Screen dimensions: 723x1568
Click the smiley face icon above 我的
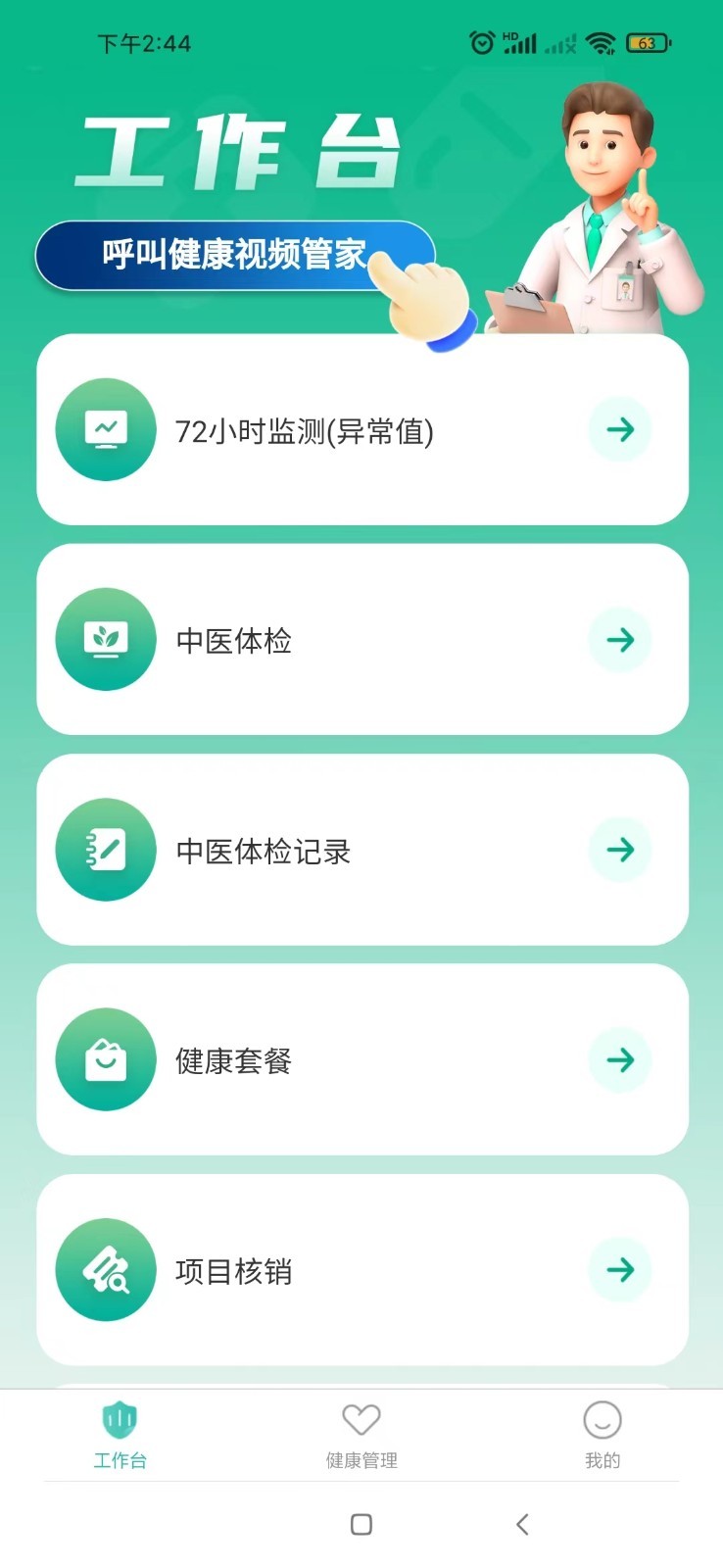[602, 1417]
